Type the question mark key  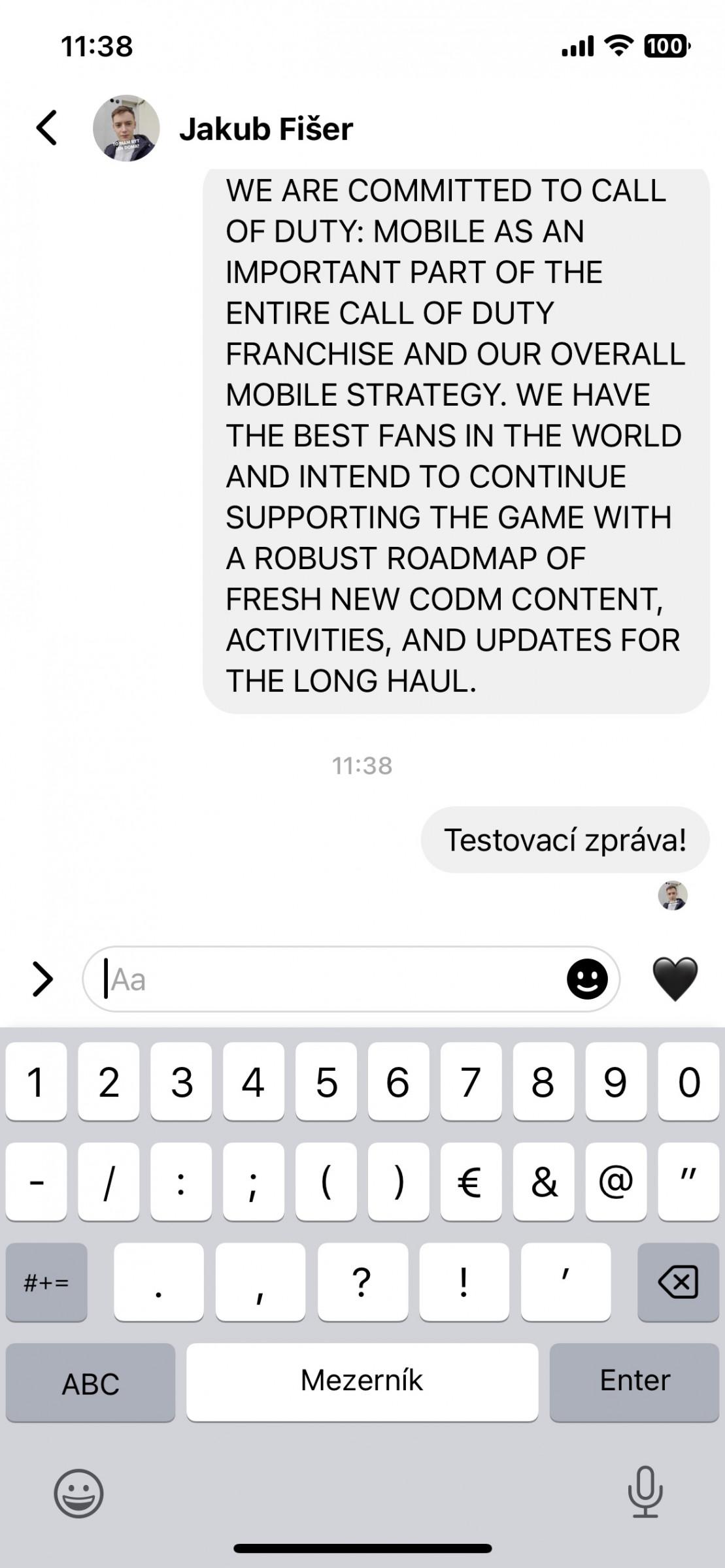(362, 1282)
